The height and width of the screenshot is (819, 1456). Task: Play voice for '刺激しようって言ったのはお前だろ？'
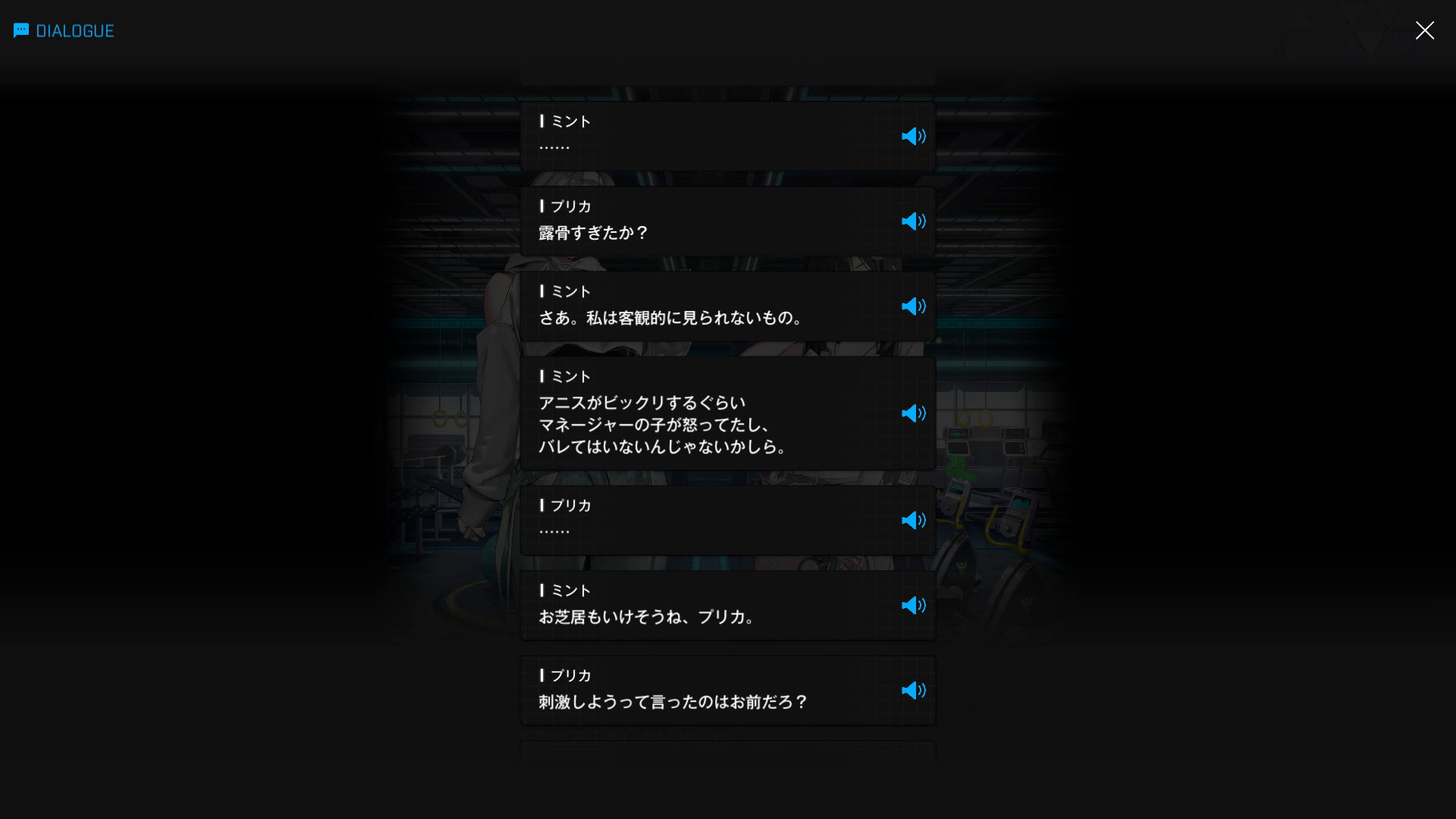[x=913, y=690]
